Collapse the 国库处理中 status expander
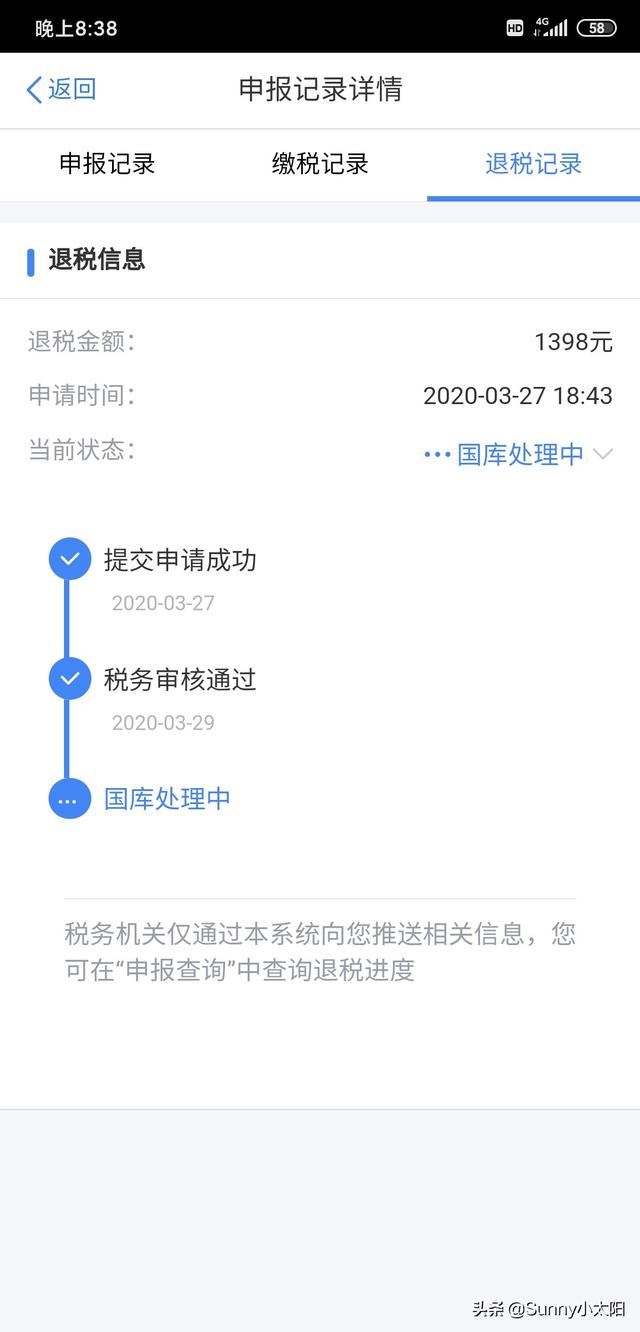The image size is (640, 1332). [x=518, y=454]
